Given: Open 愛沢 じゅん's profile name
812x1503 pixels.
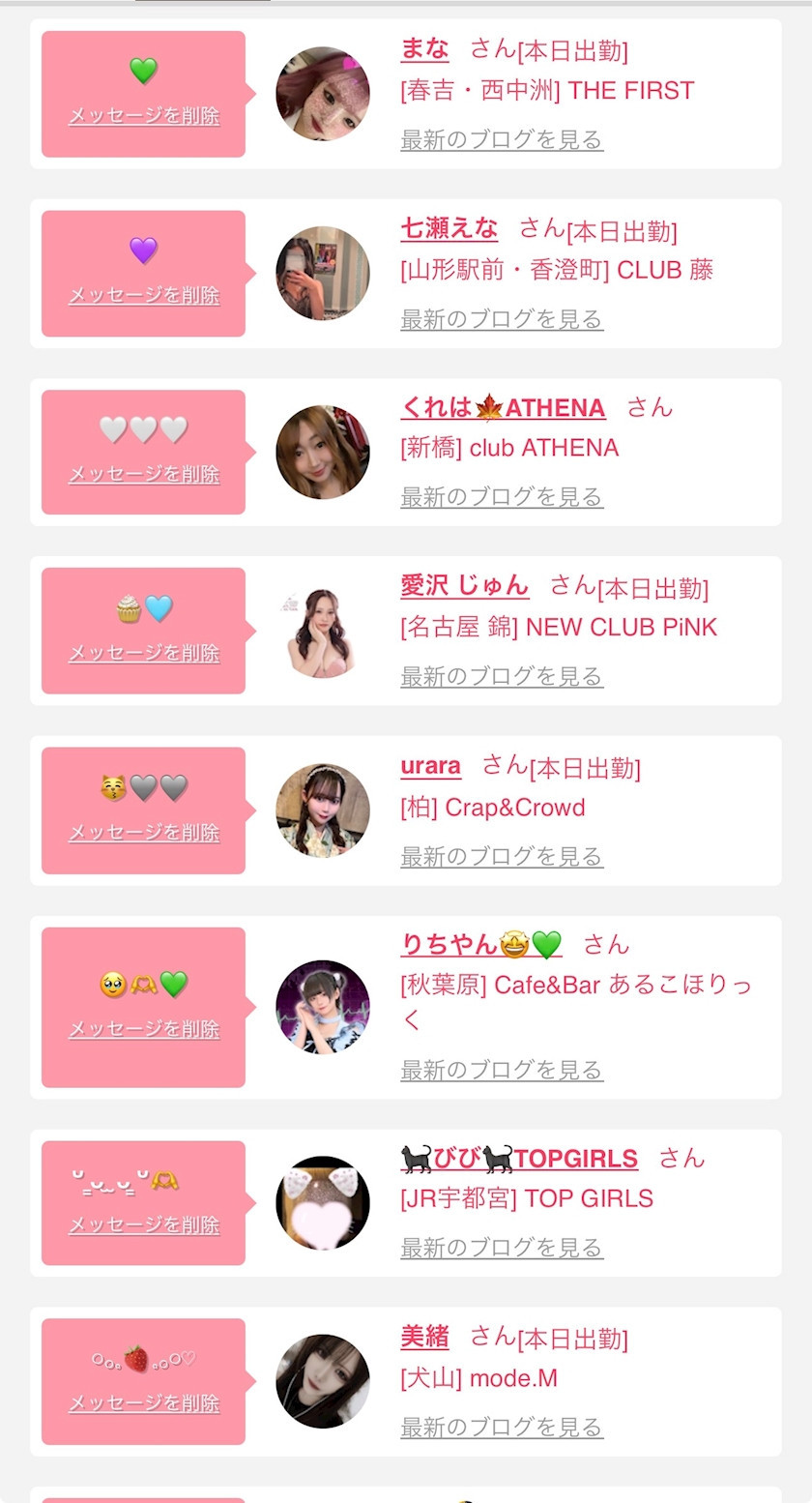Looking at the screenshot, I should [x=464, y=586].
